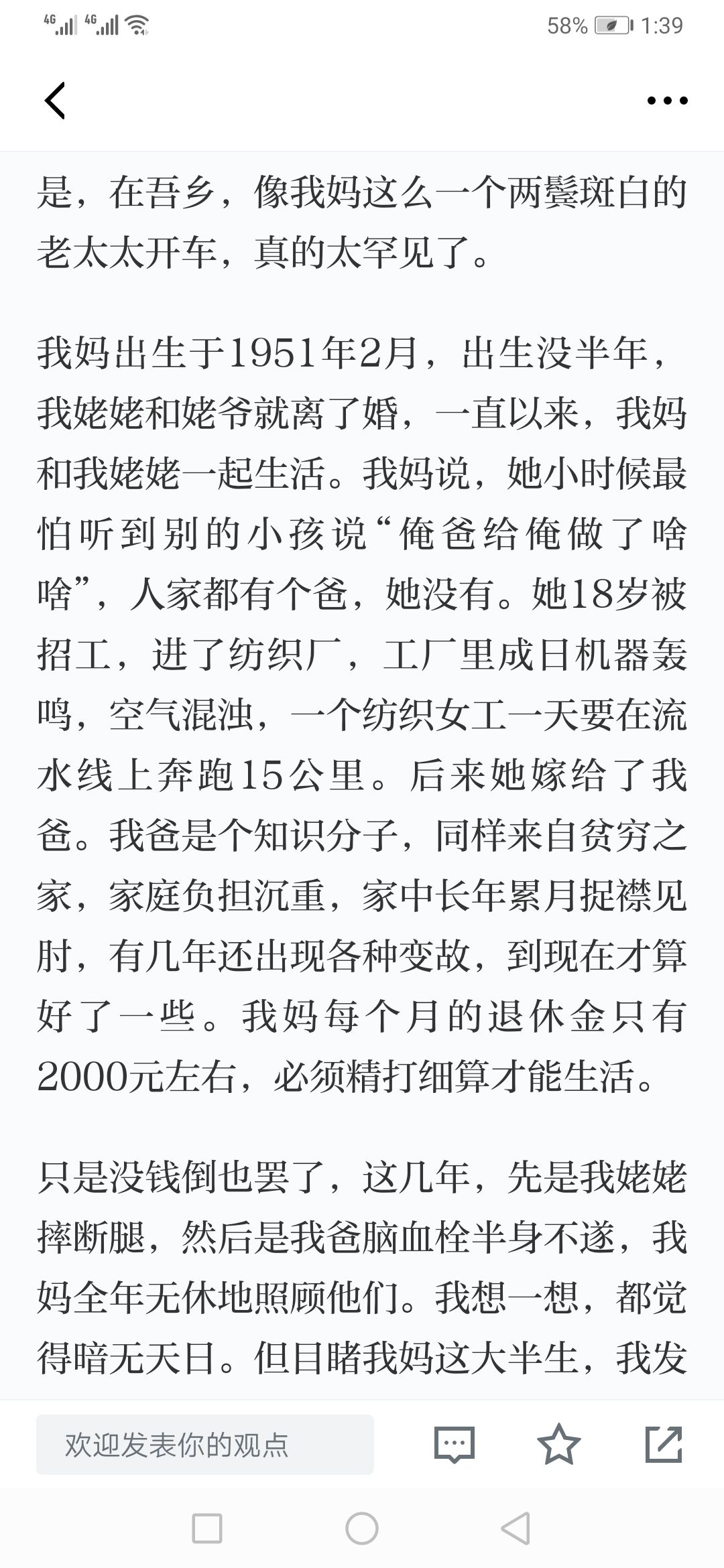Image resolution: width=724 pixels, height=1568 pixels.
Task: Open recent apps from navigation bar
Action: pyautogui.click(x=207, y=1529)
